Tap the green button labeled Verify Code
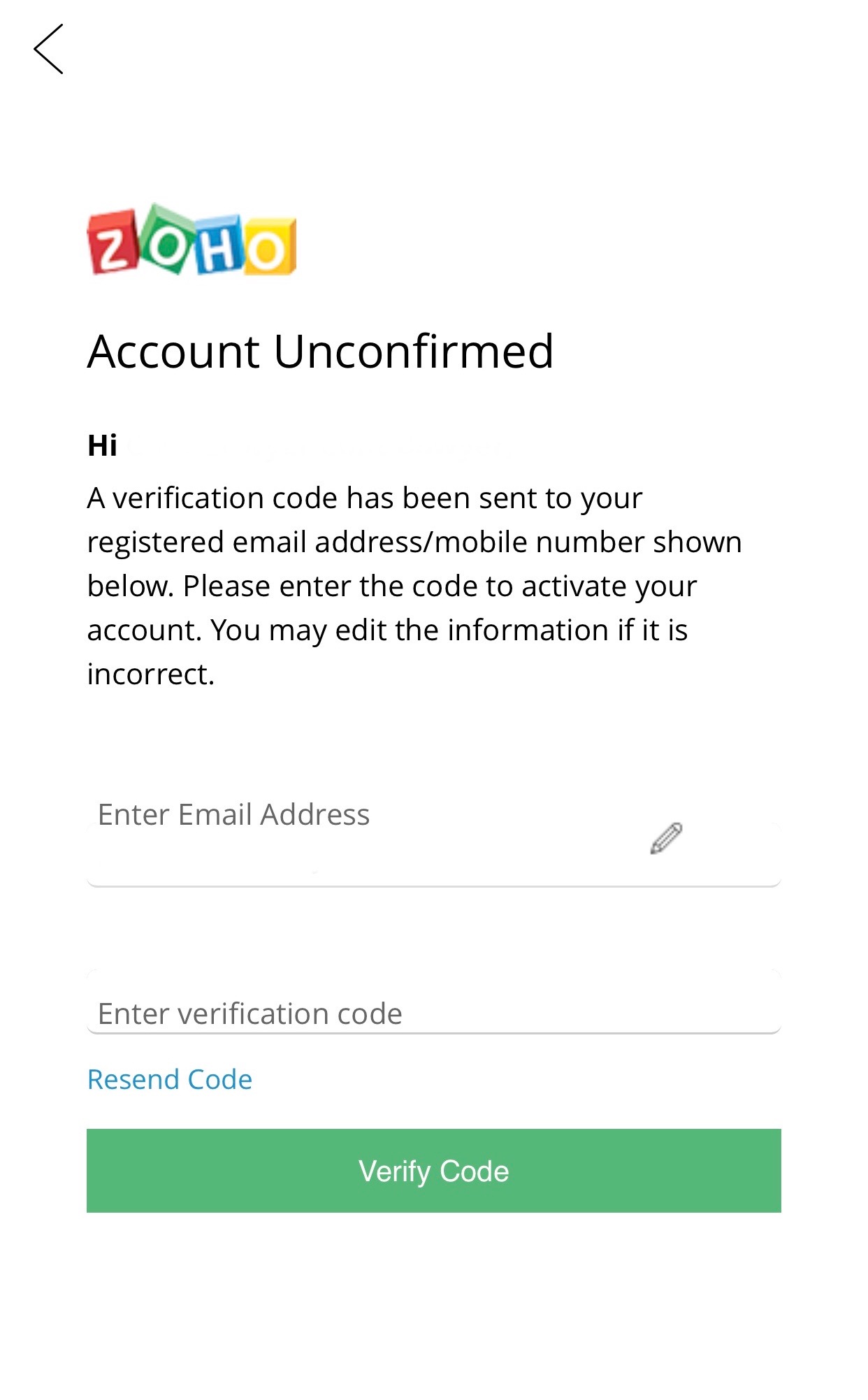 click(433, 1170)
